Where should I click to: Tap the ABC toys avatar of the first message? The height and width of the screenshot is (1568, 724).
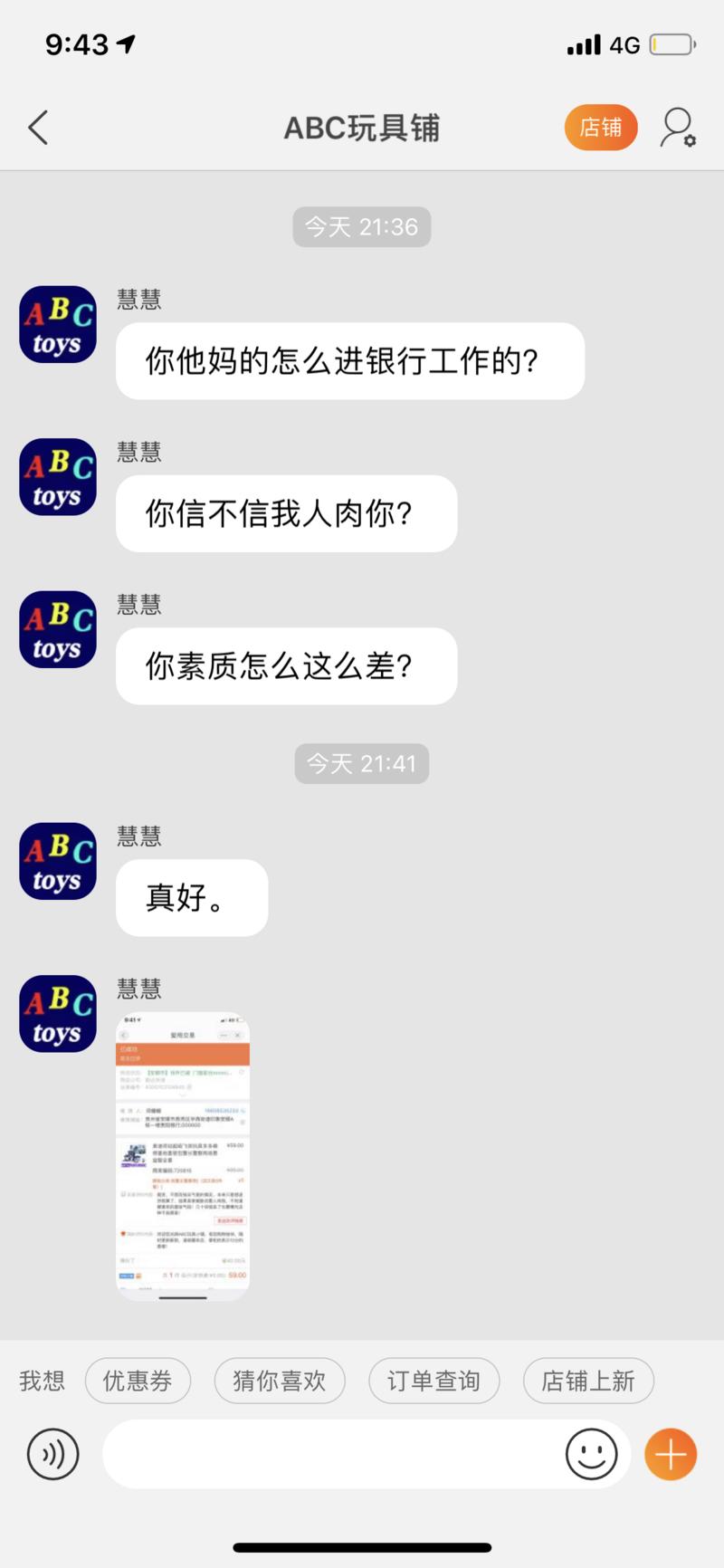point(57,323)
